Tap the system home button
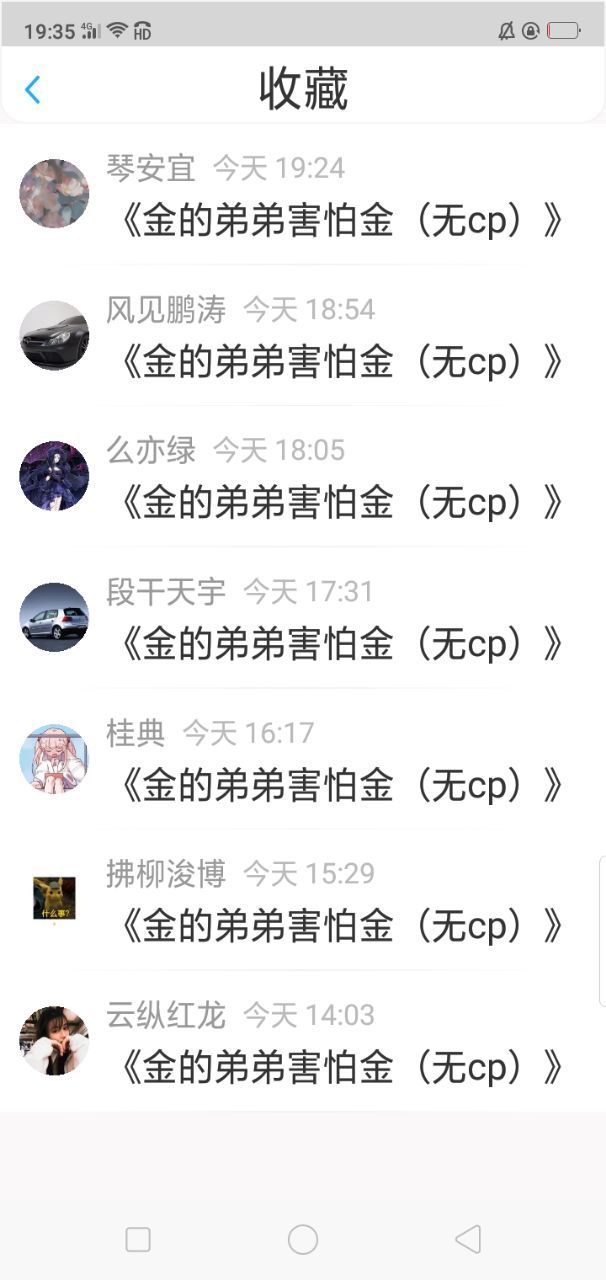The height and width of the screenshot is (1280, 606). (x=303, y=1240)
